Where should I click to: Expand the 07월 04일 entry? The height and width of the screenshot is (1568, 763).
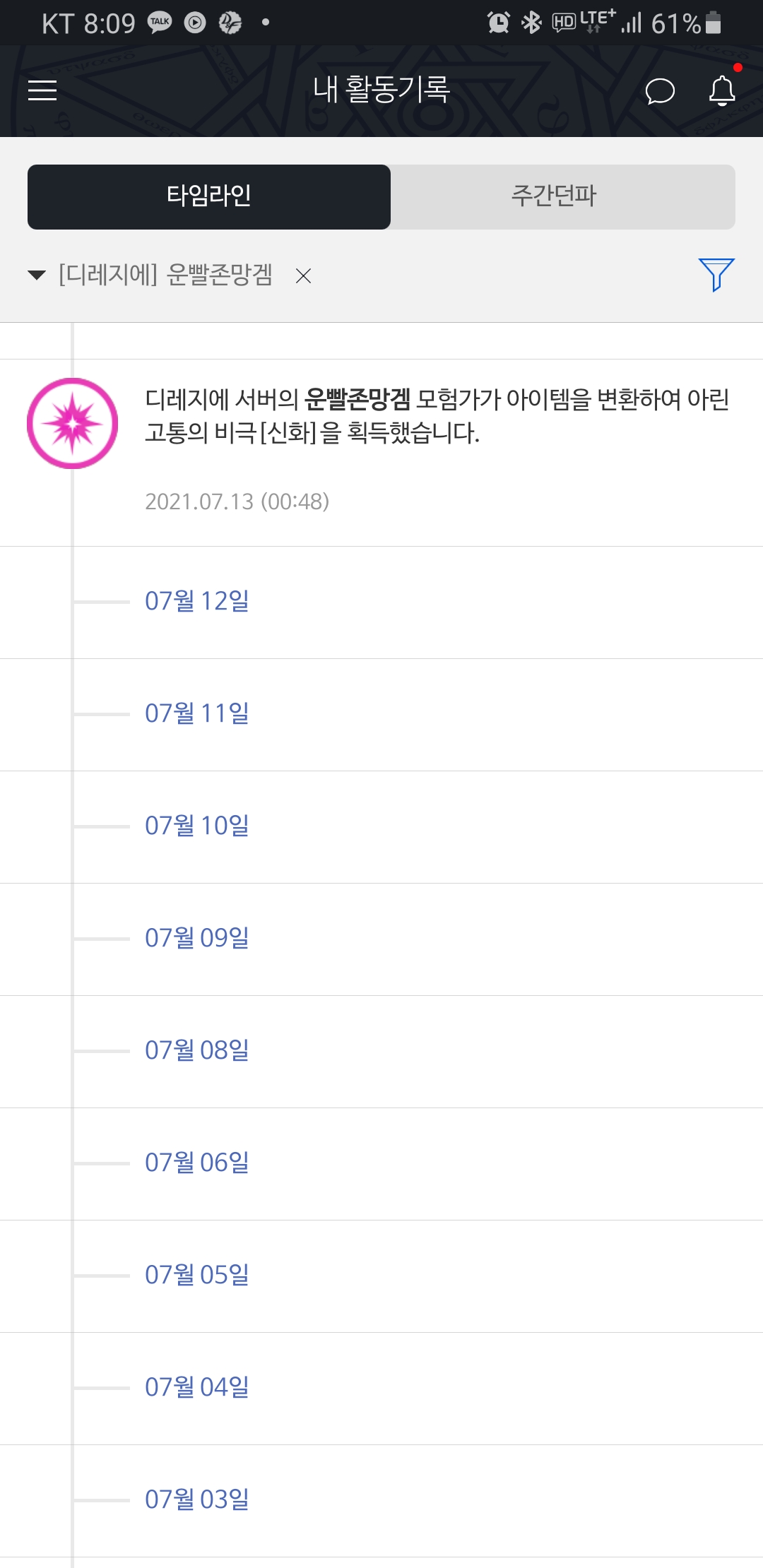(381, 1389)
